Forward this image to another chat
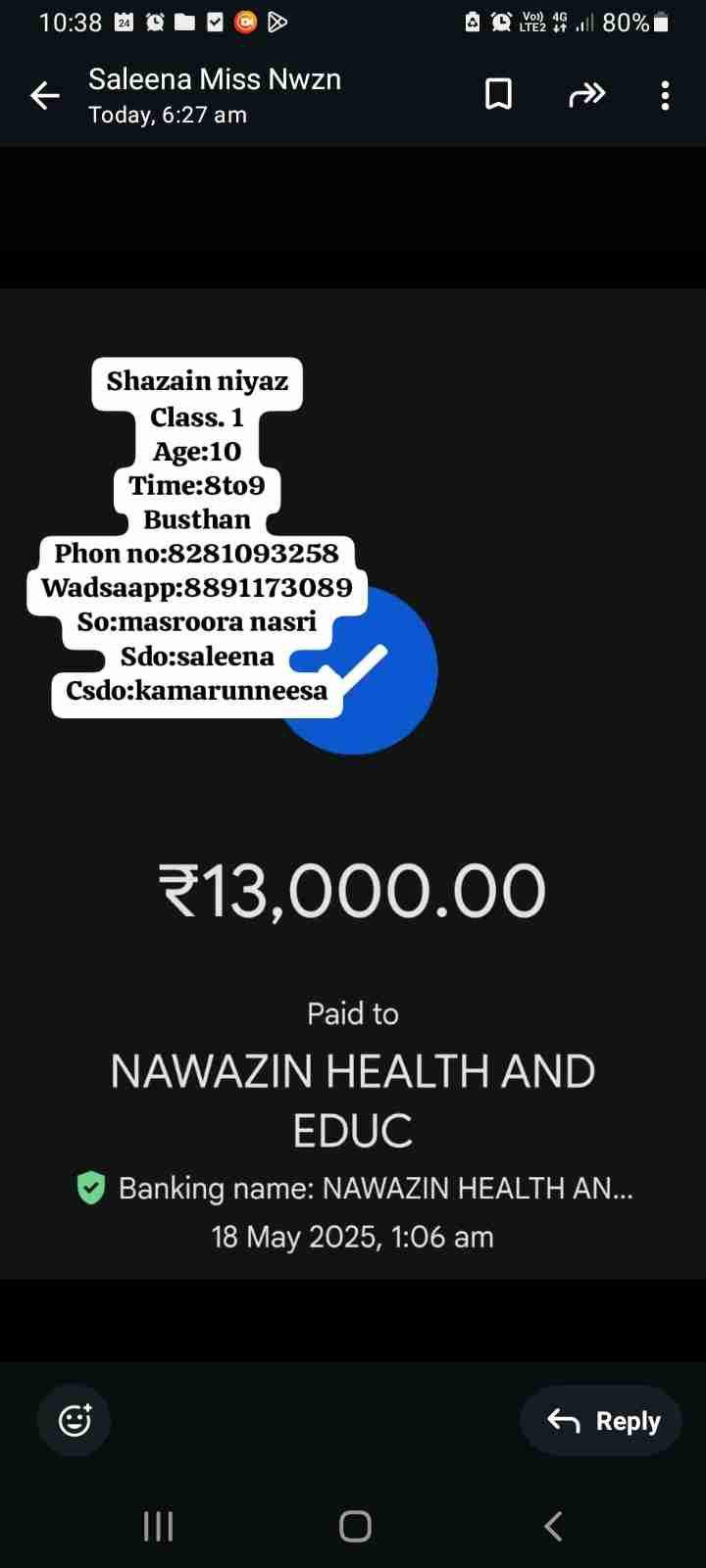The height and width of the screenshot is (1568, 706). pos(586,95)
